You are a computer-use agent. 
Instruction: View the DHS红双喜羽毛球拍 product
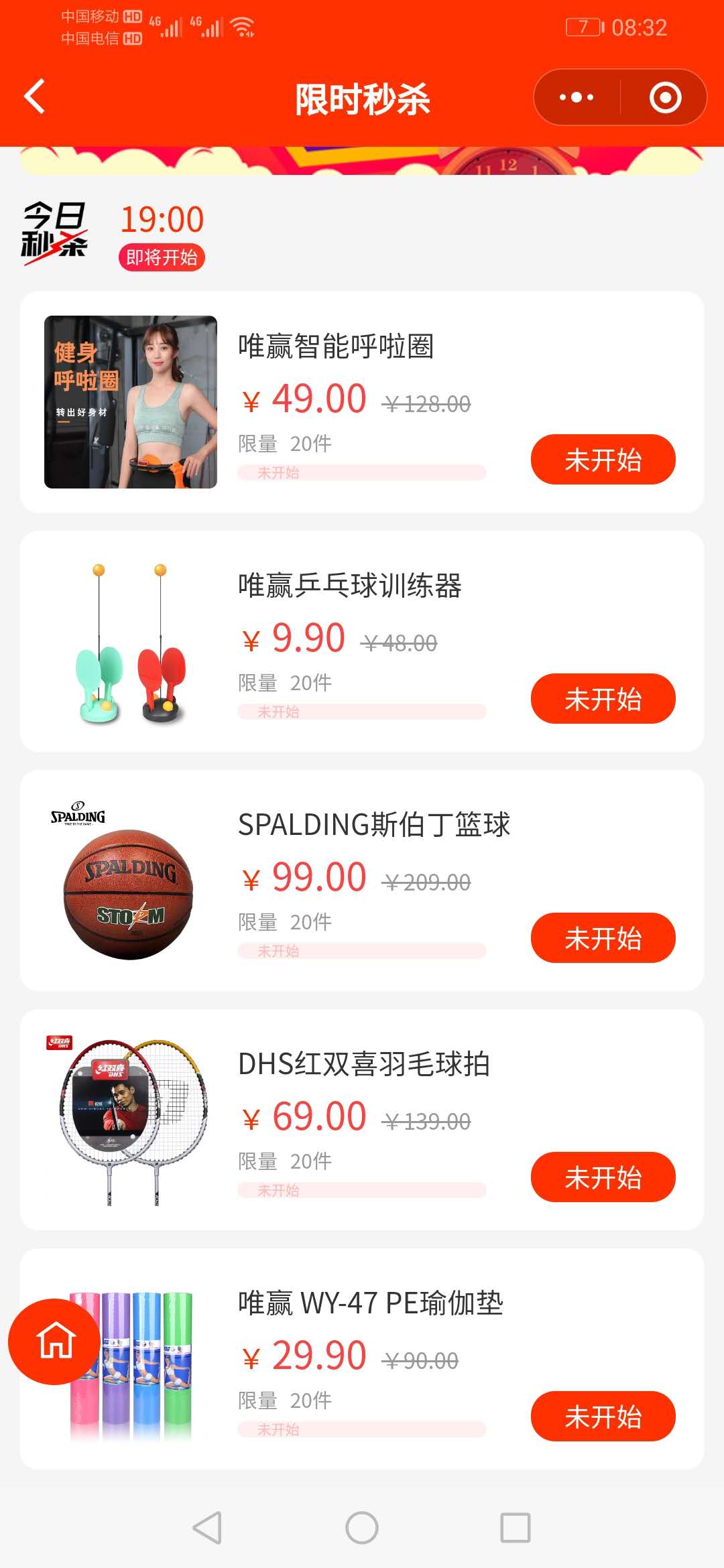point(363,1064)
